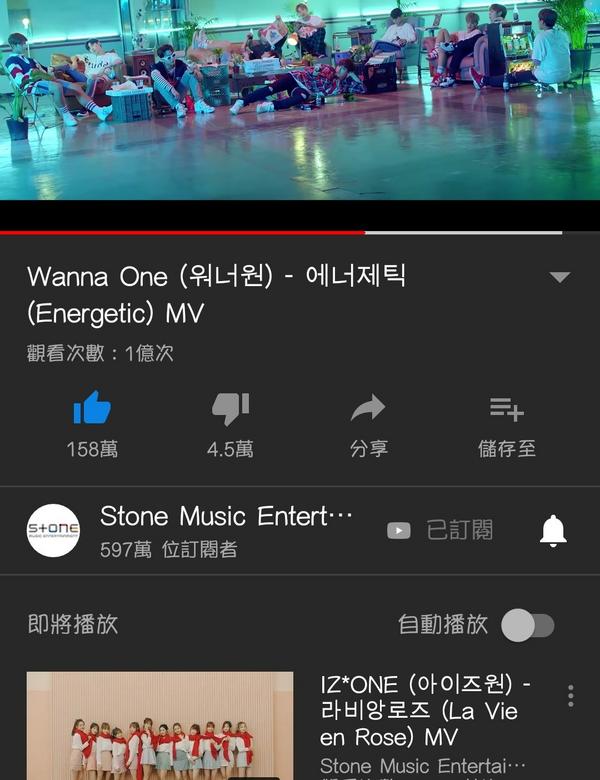The image size is (600, 780).
Task: Dislike the Energetic MV
Action: point(230,408)
